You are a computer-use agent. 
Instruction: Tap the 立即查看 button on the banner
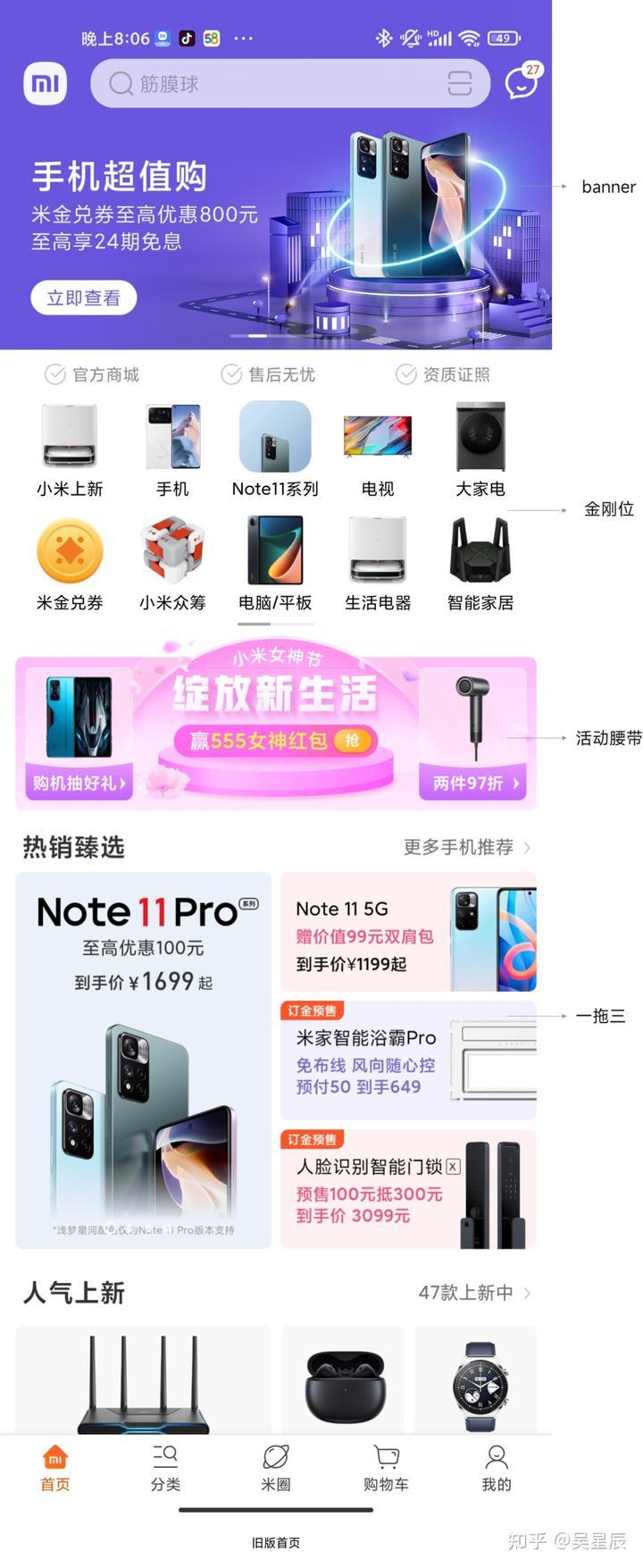[83, 298]
